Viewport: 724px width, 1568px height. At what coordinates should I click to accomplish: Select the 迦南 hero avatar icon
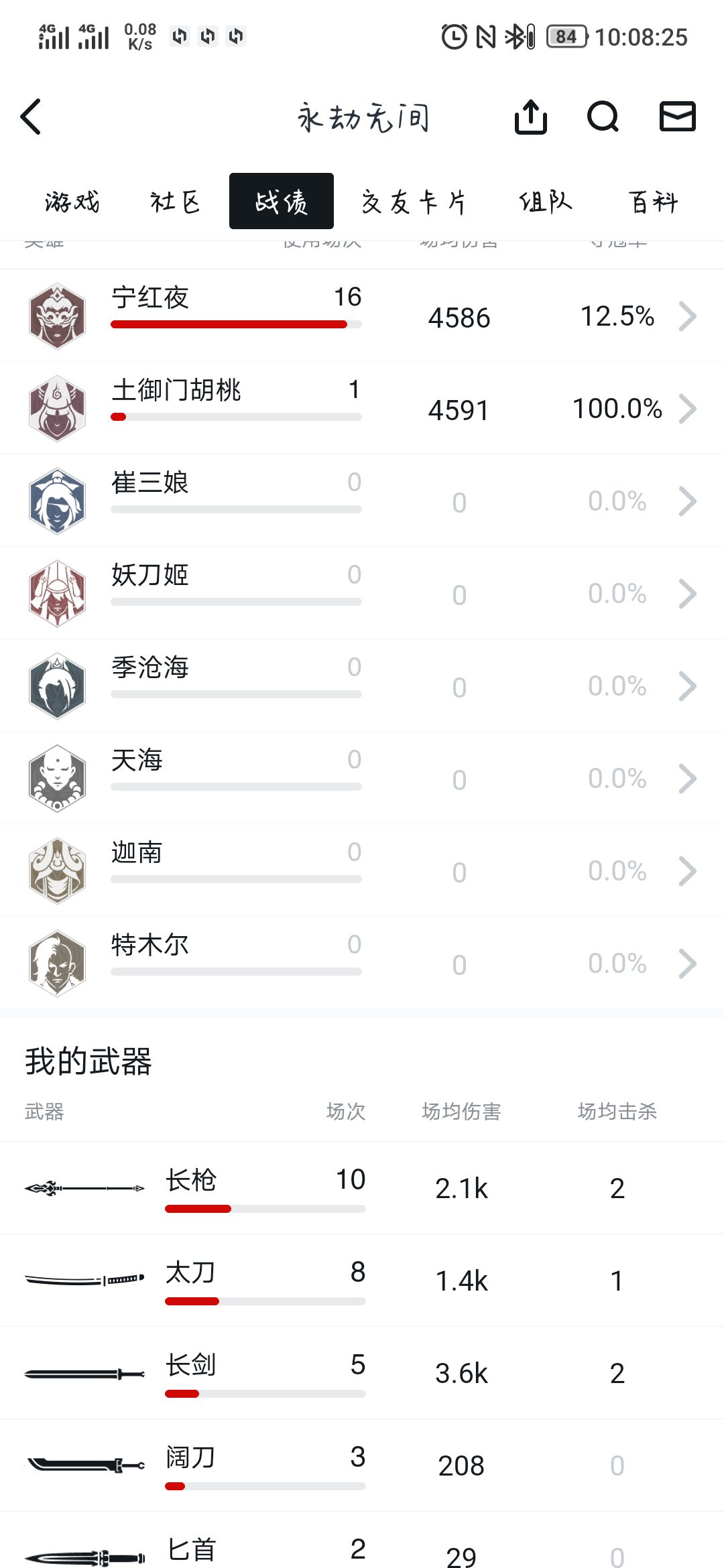[56, 870]
